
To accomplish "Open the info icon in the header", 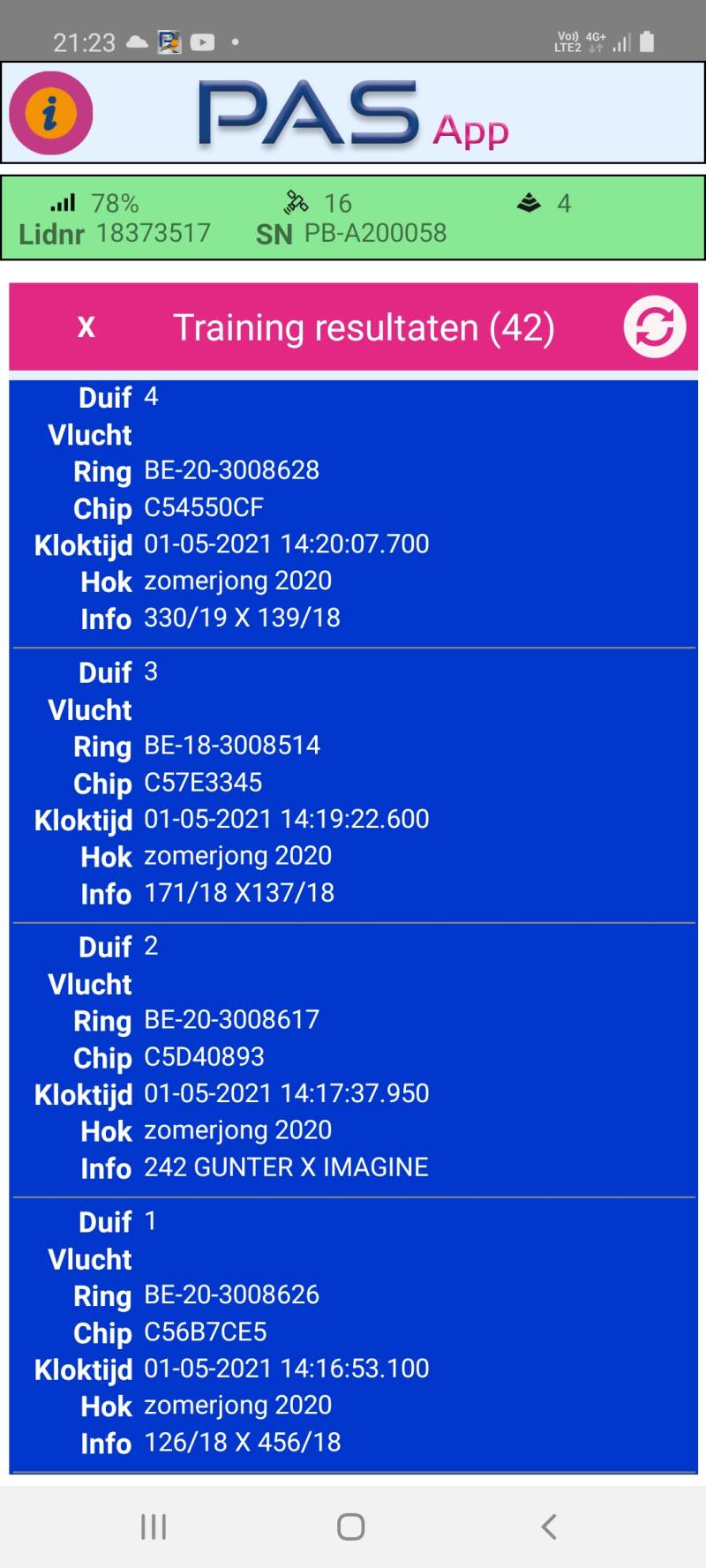I will [50, 113].
